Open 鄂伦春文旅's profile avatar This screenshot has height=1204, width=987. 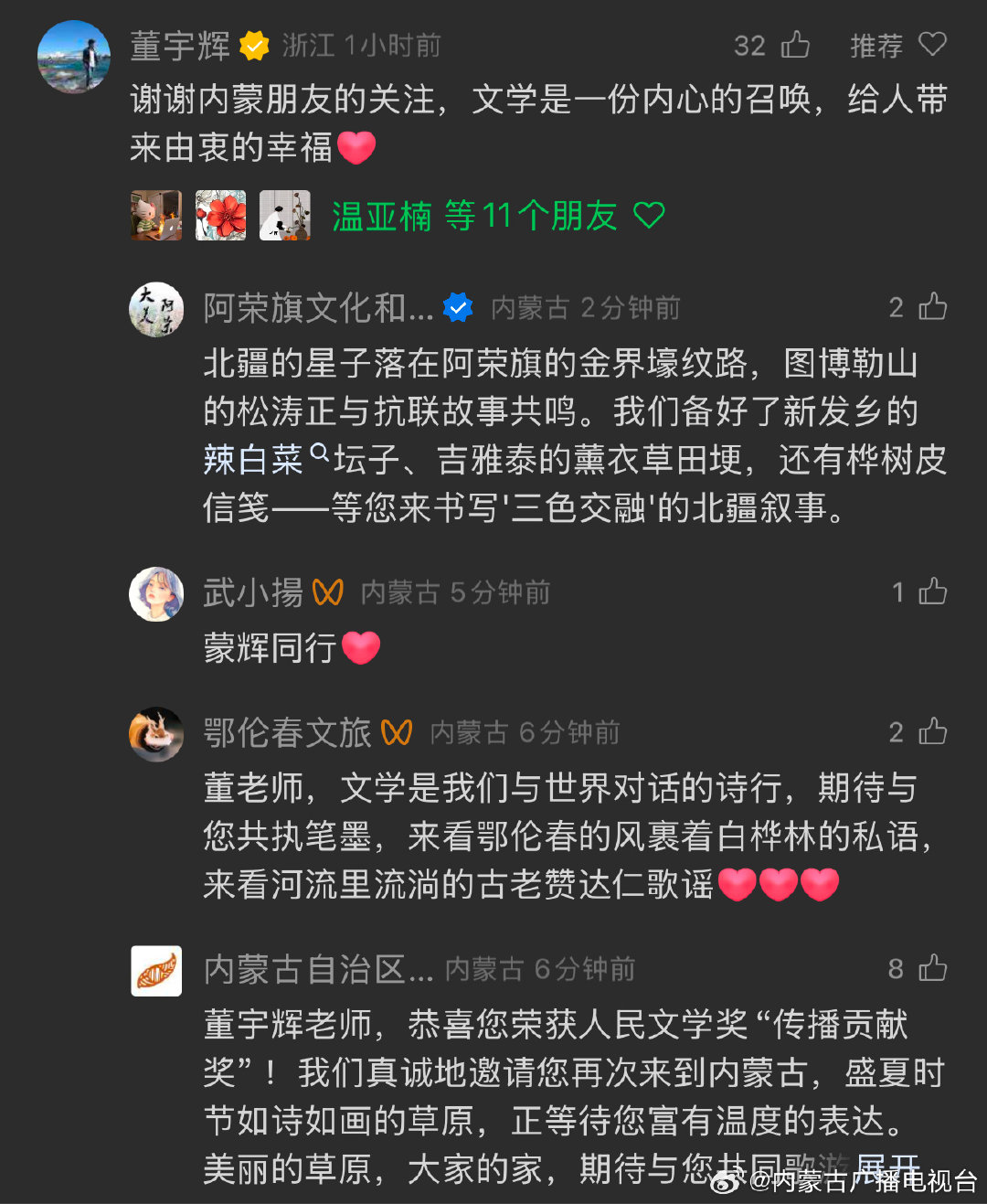[156, 734]
